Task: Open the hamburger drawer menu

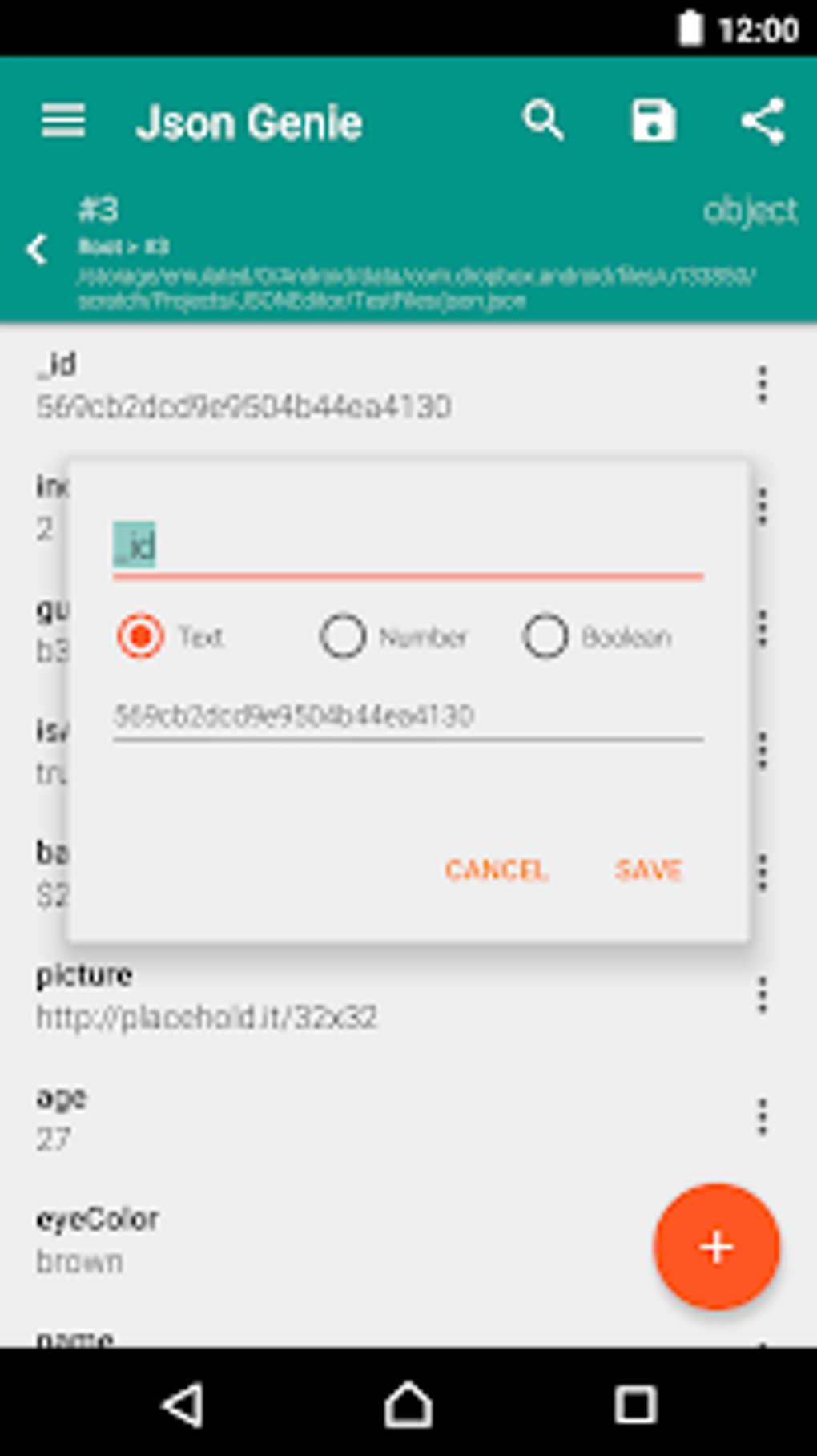Action: 63,122
